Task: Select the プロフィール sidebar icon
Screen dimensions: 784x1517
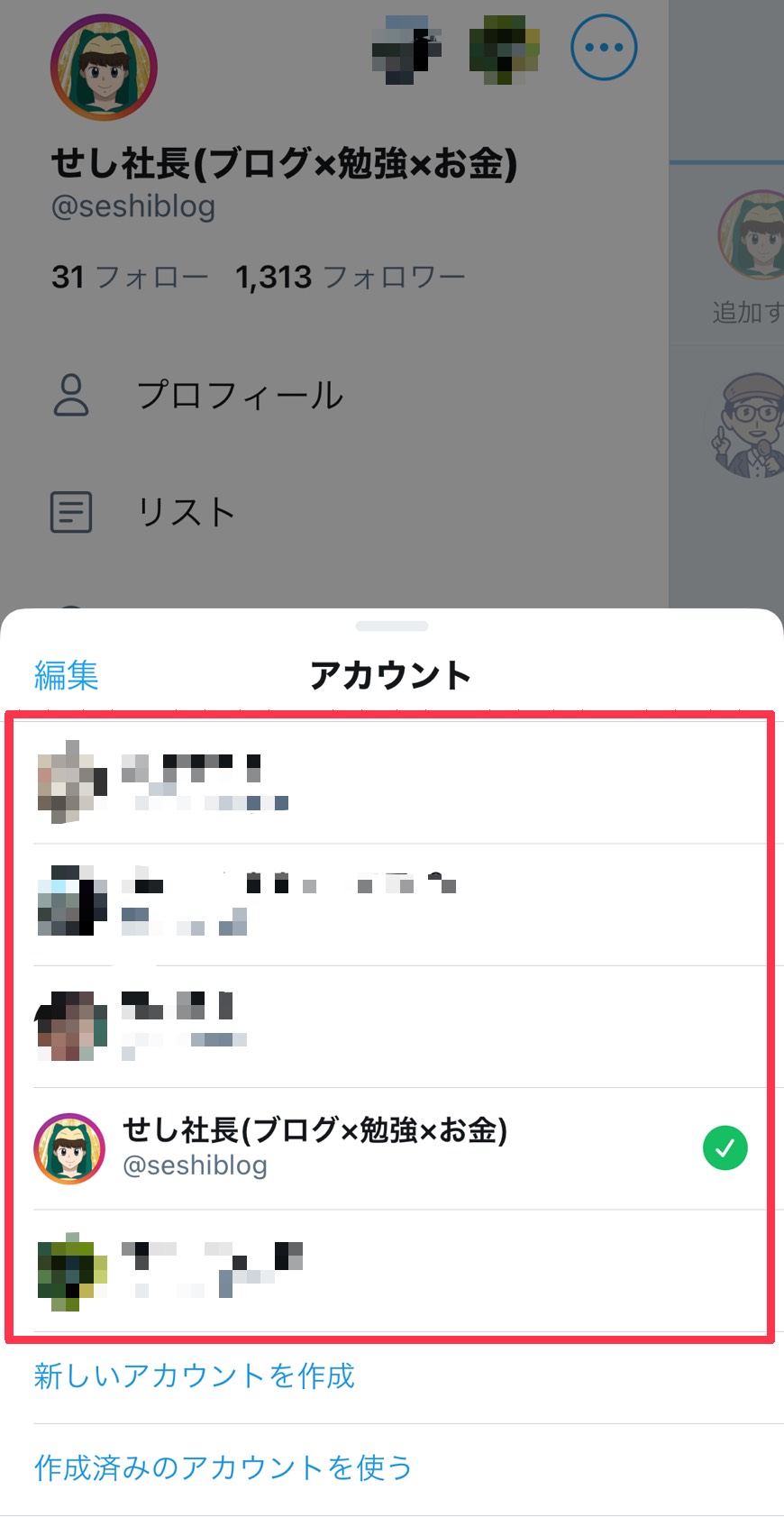Action: pos(70,394)
